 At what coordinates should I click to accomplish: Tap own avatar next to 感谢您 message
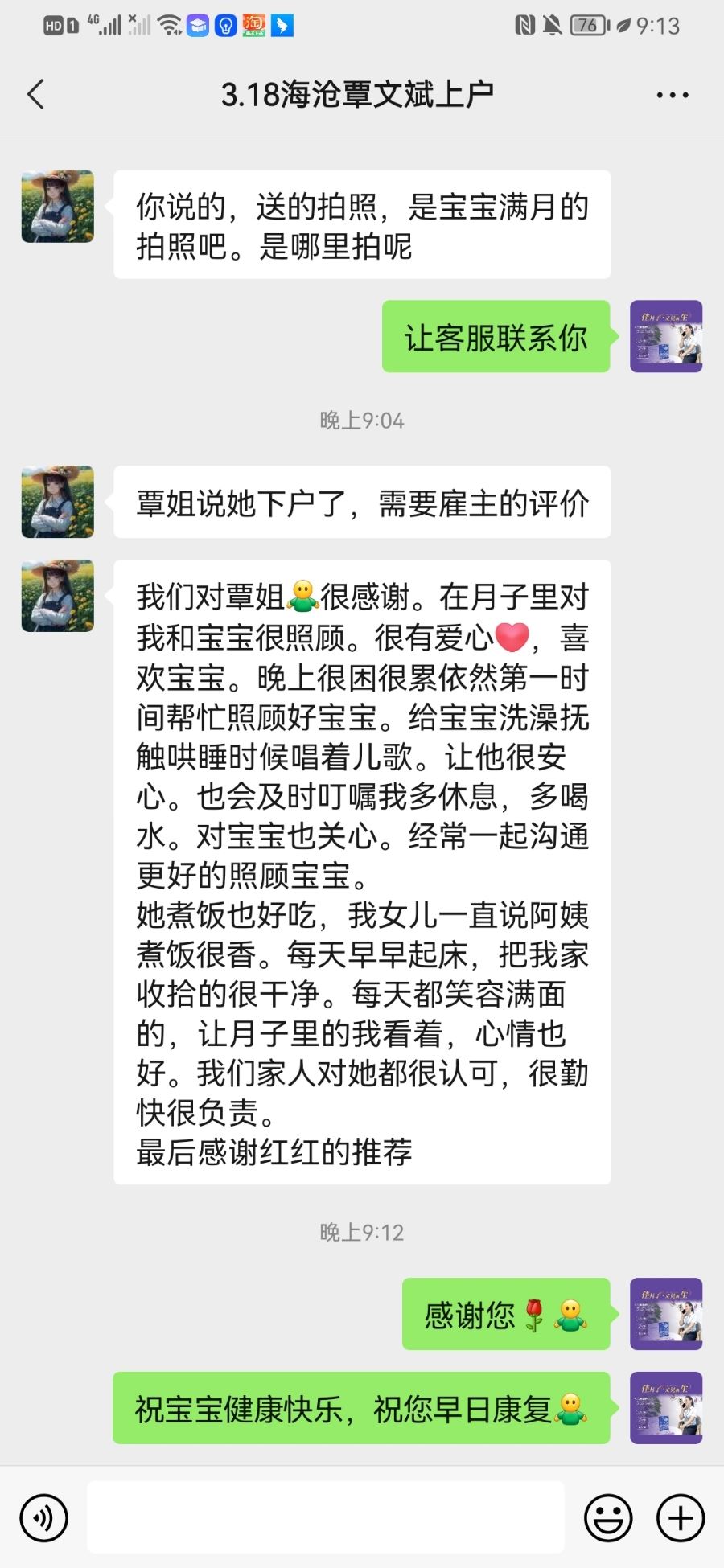click(x=666, y=1313)
